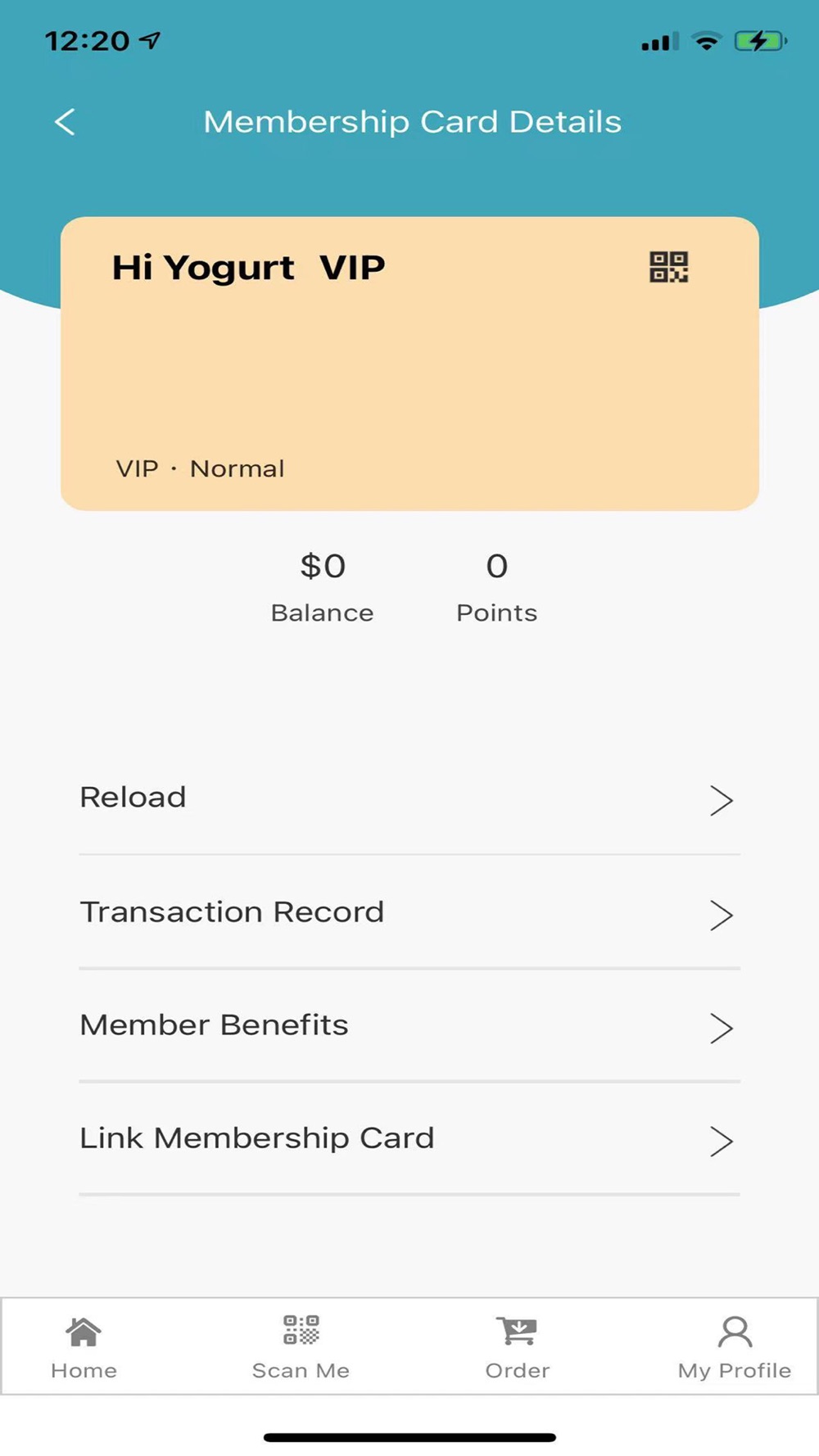Open the Scan Me tab
Screen dimensions: 819x1456
[301, 1346]
